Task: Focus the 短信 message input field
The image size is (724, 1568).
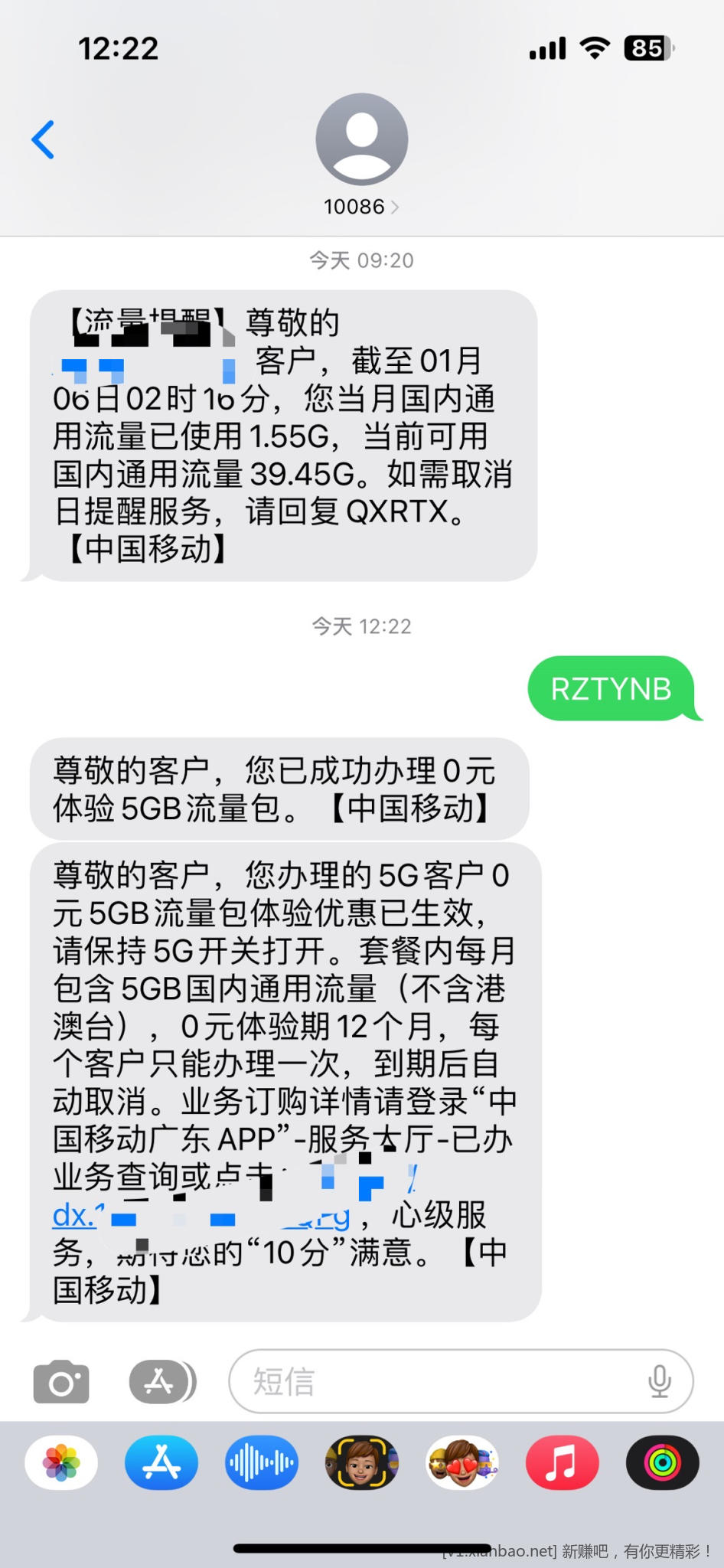Action: (x=444, y=1382)
